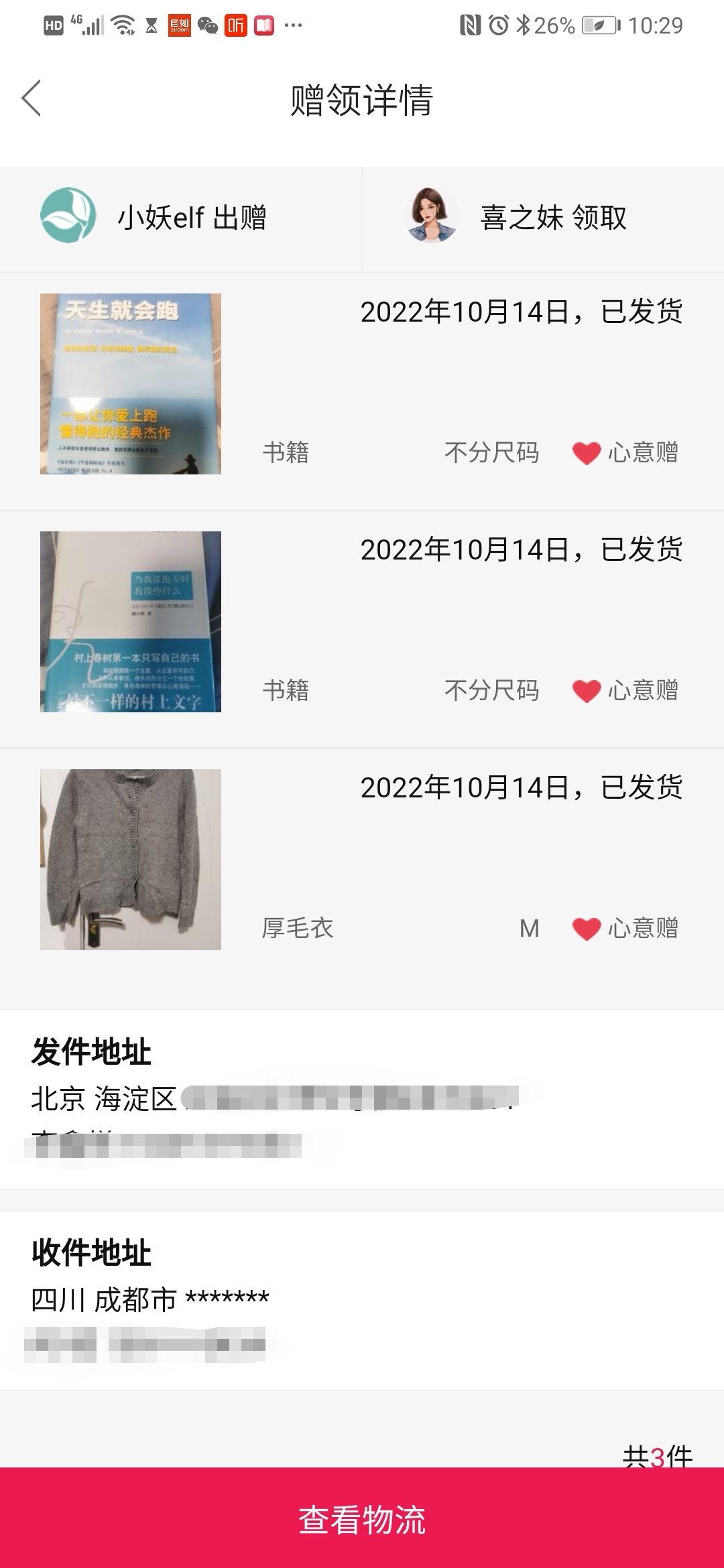
Task: Open the gray 厚毛衣 sweater photo
Action: pos(131,860)
